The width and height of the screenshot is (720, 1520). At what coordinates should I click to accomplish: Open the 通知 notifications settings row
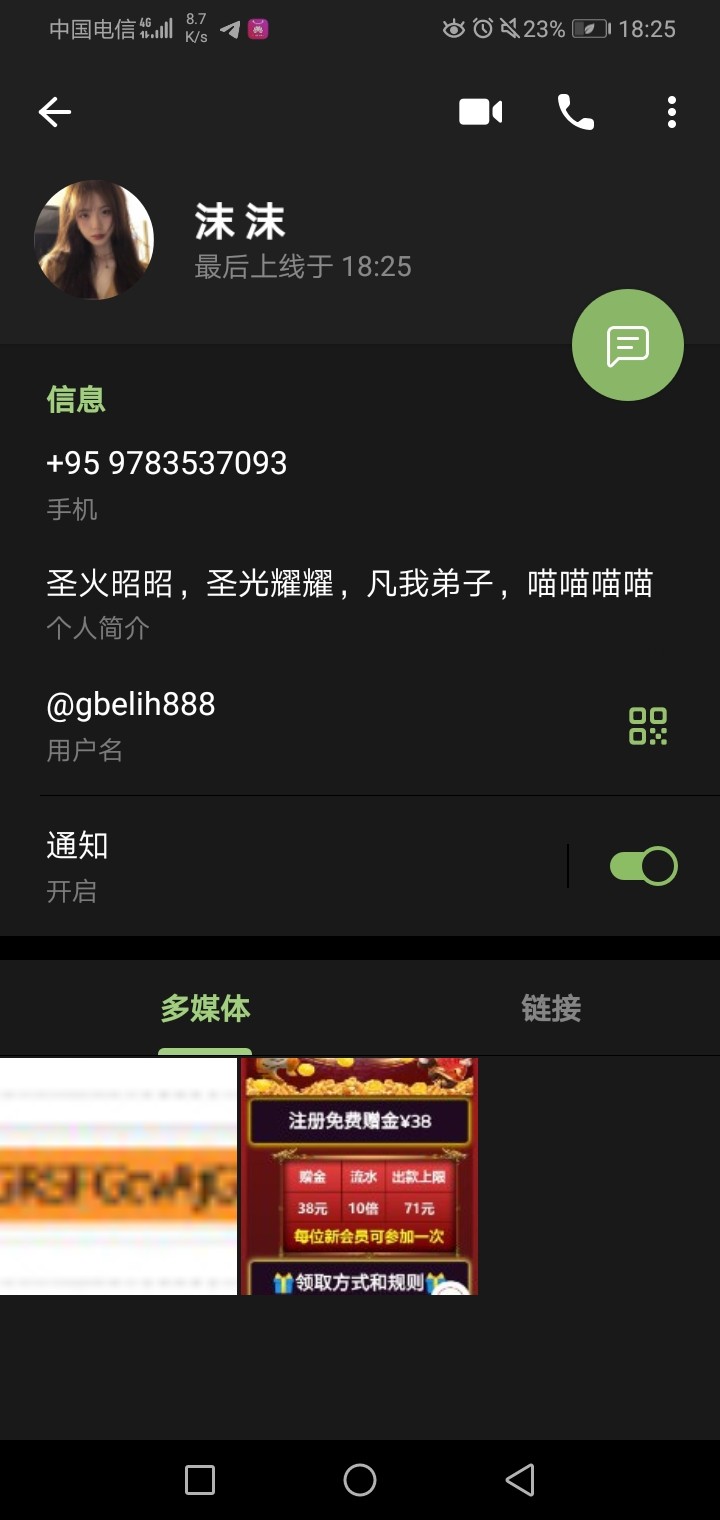click(250, 865)
